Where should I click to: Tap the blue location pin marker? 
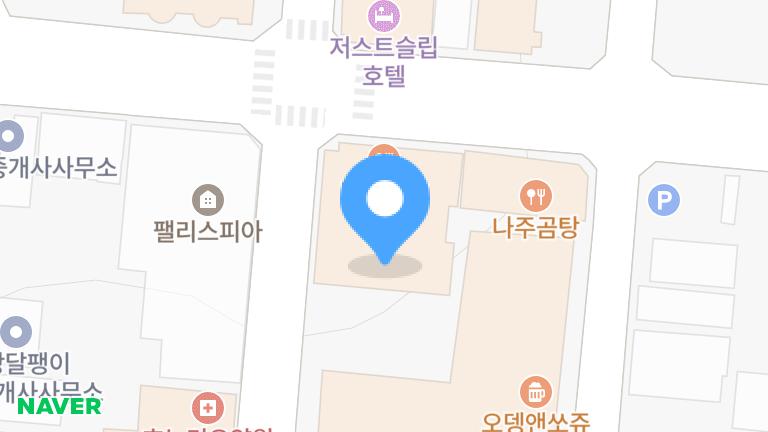tap(385, 202)
